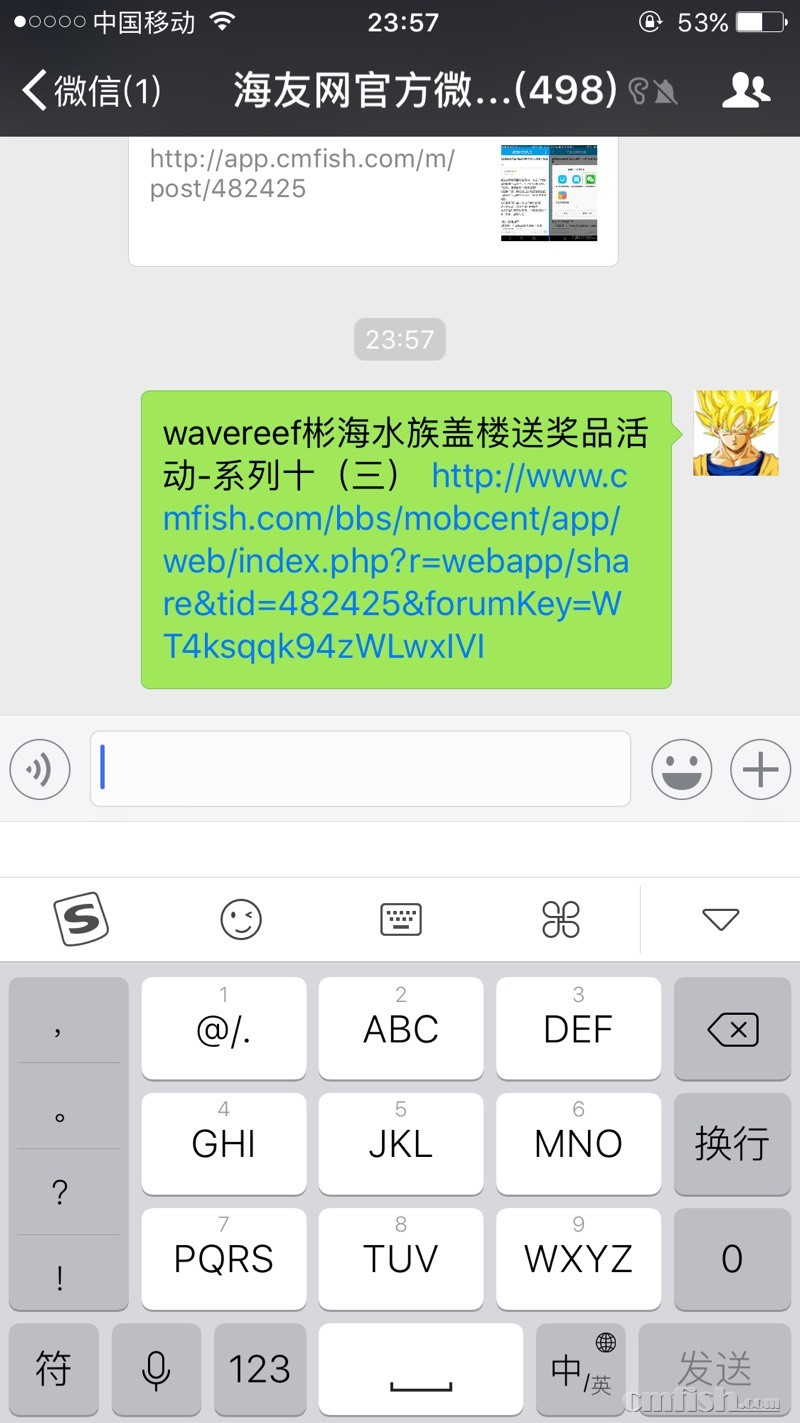Start keyboard voice dictation microphone
Image resolution: width=800 pixels, height=1423 pixels.
click(156, 1369)
